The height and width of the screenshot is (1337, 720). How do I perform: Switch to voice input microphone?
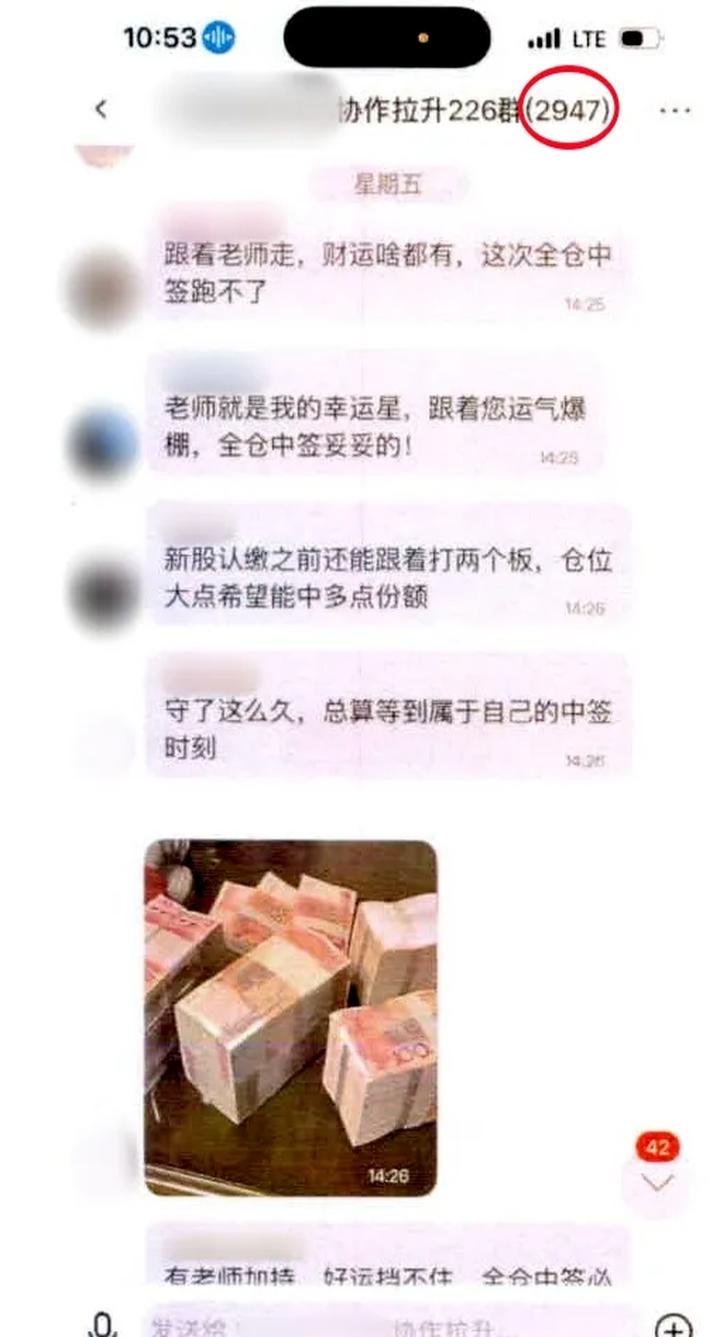[x=102, y=1324]
